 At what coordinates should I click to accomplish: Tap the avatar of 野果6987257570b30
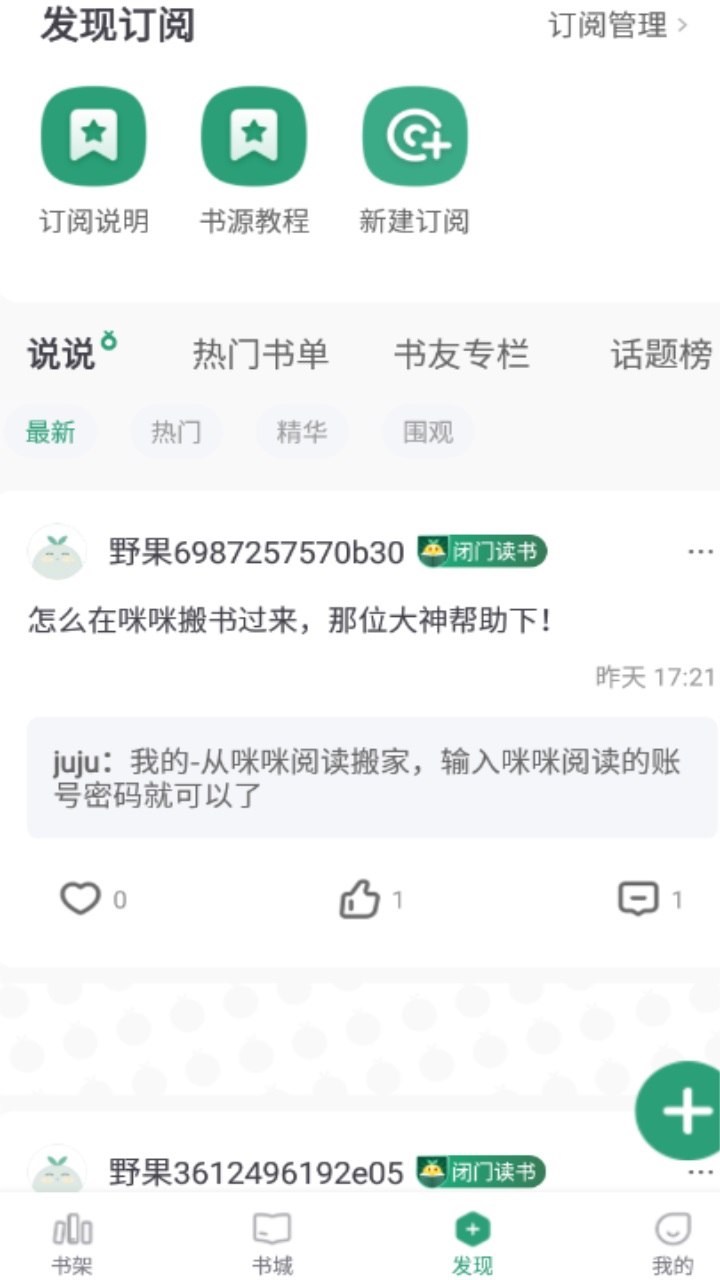pos(56,551)
